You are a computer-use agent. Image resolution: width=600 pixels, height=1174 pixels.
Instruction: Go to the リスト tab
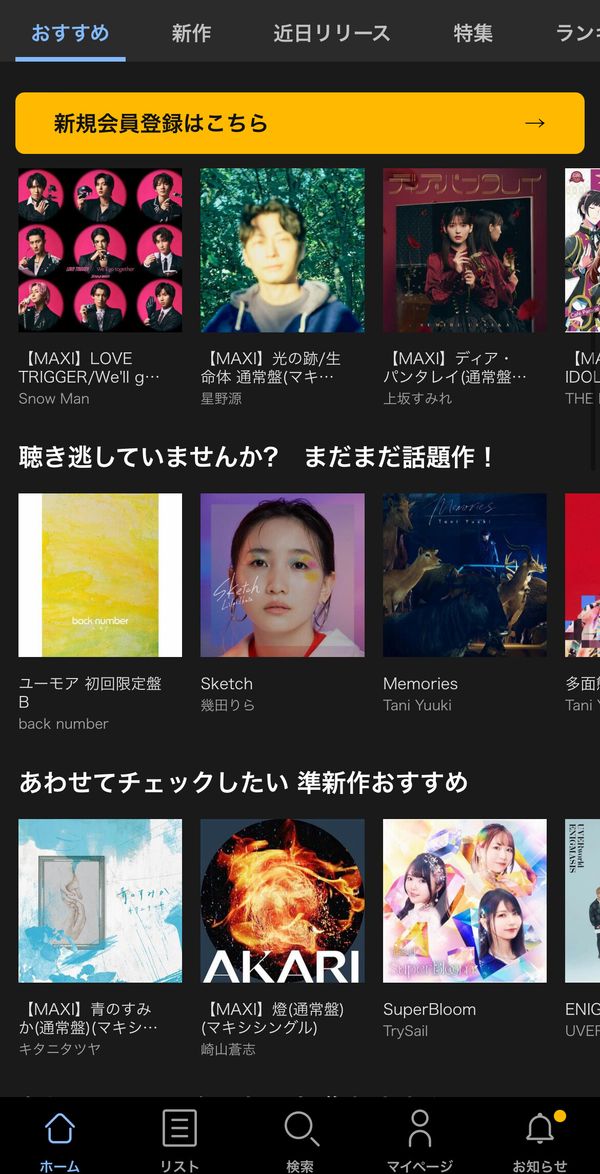pos(180,1140)
